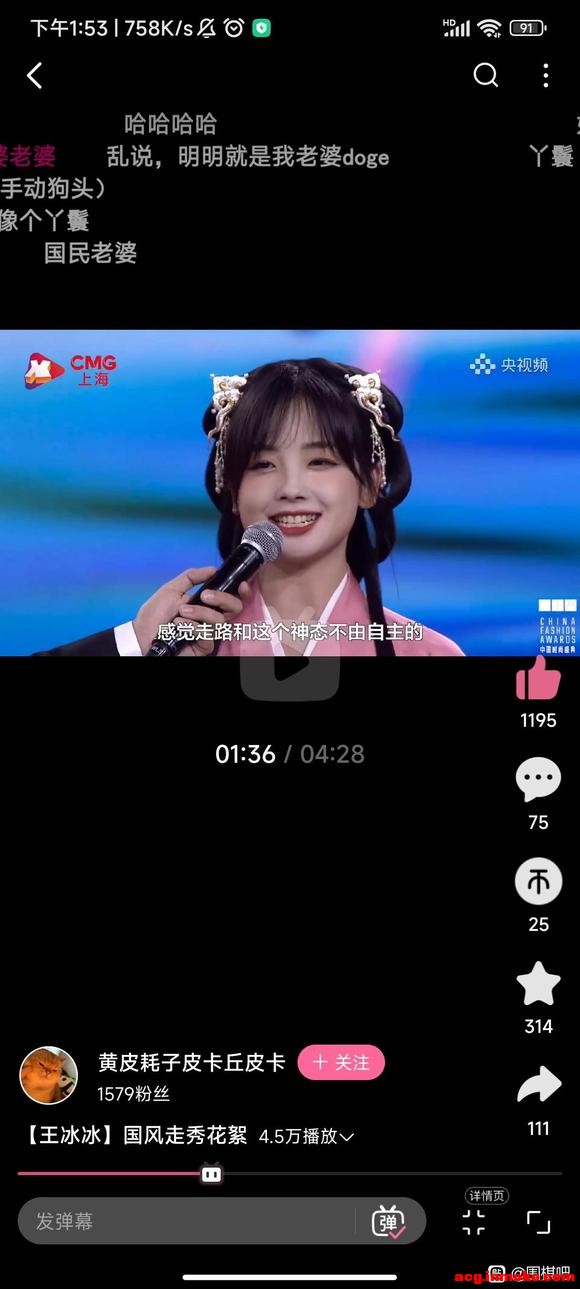Go back using the top-left arrow

(x=35, y=75)
